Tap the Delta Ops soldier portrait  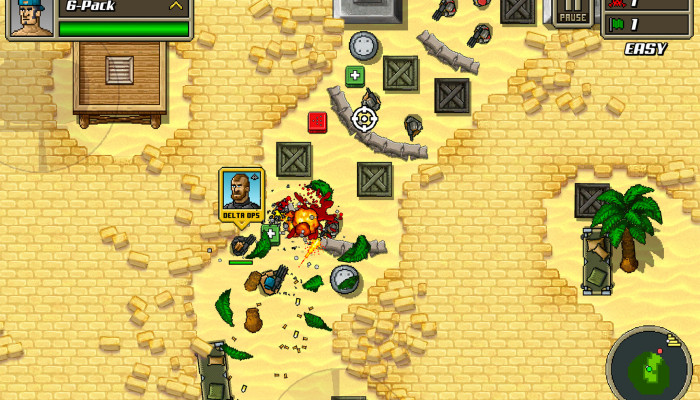pyautogui.click(x=241, y=190)
